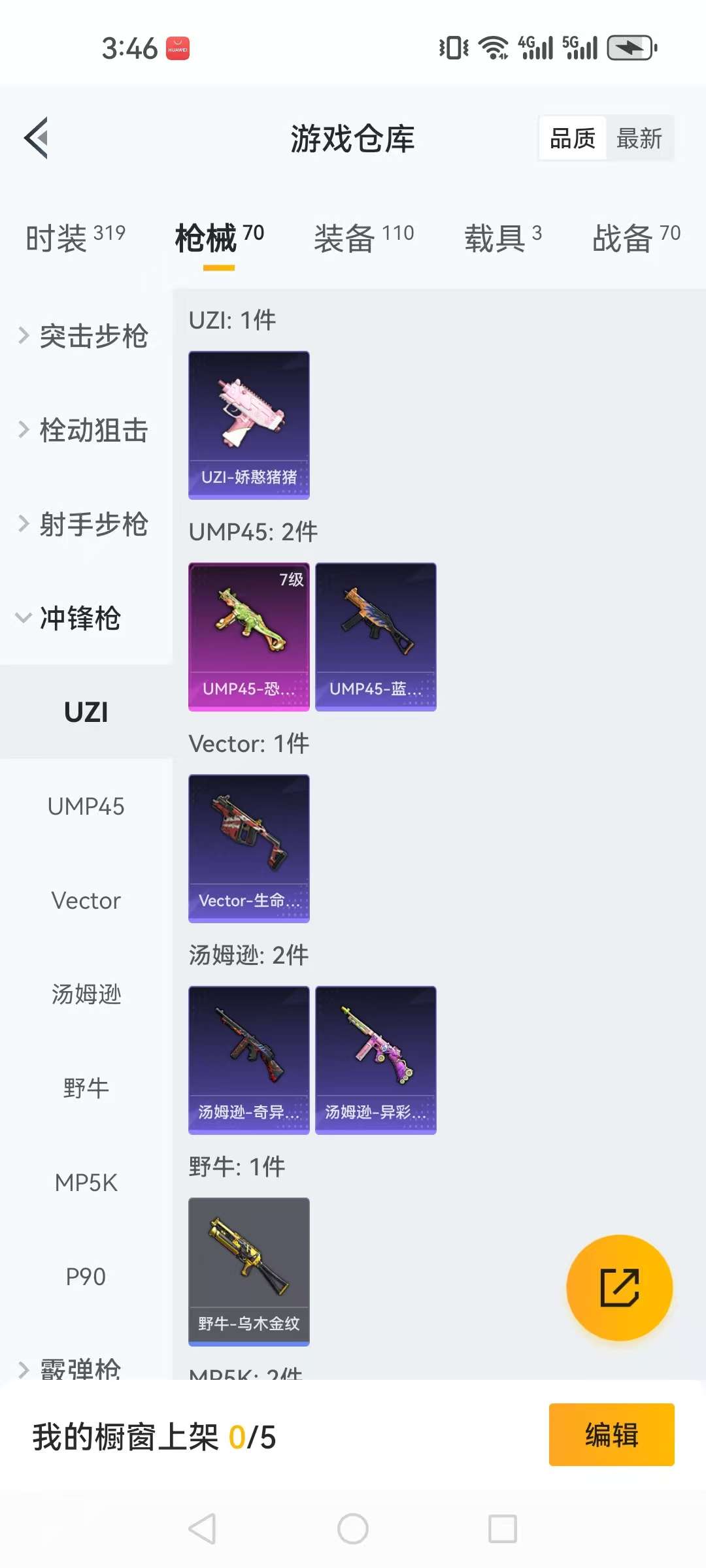Open the UZI-娇憨猪猪 skin card
This screenshot has width=706, height=1568.
click(x=249, y=425)
